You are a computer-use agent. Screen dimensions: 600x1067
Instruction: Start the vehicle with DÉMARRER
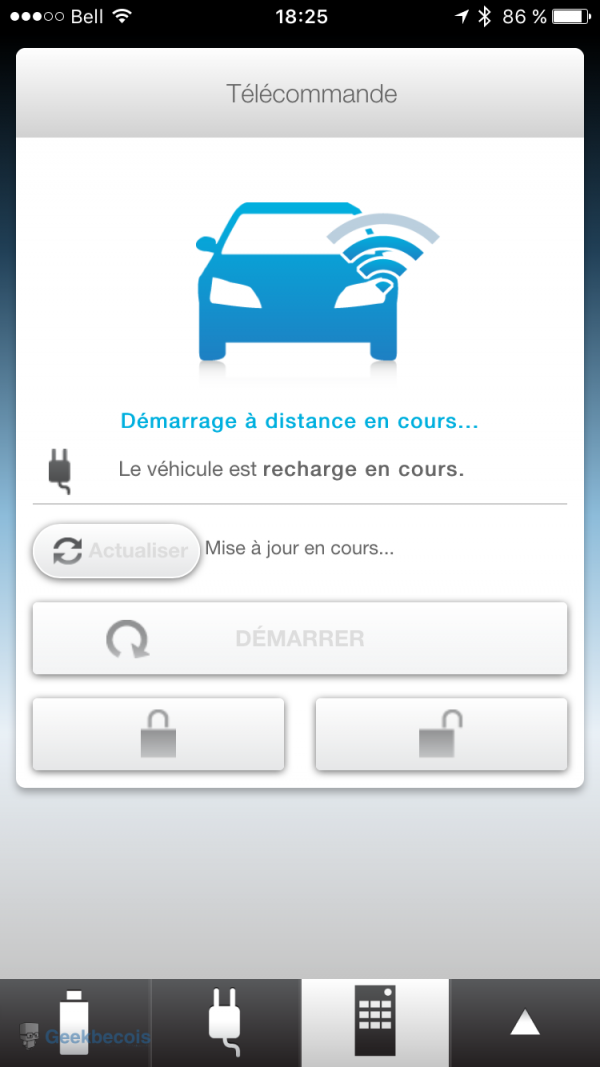(299, 638)
